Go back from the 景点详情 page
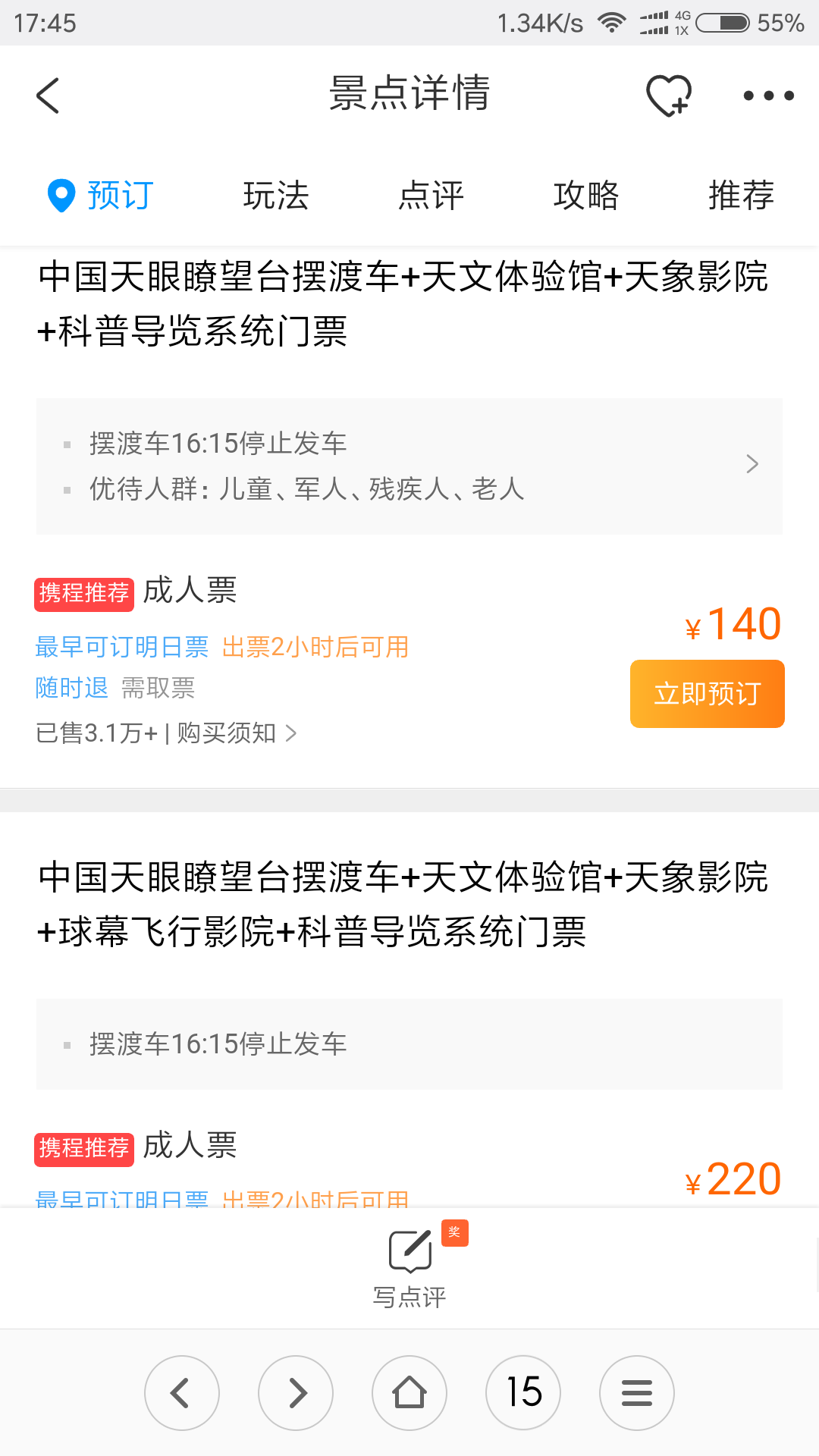 coord(48,96)
